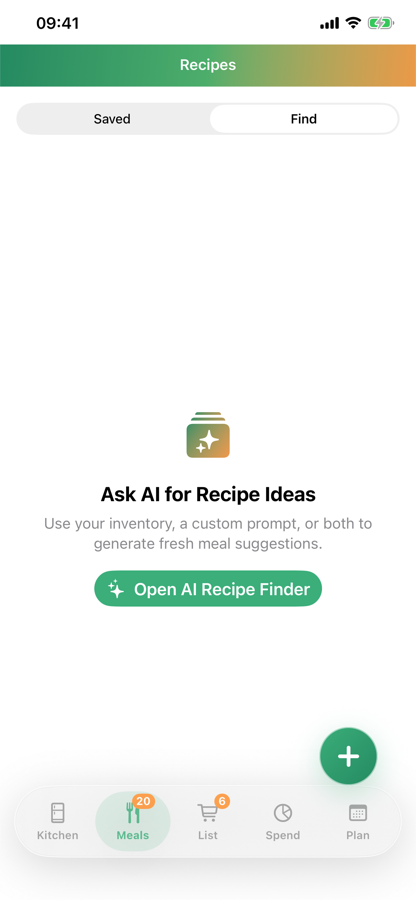Open the Meals tab
The height and width of the screenshot is (900, 416).
click(133, 821)
